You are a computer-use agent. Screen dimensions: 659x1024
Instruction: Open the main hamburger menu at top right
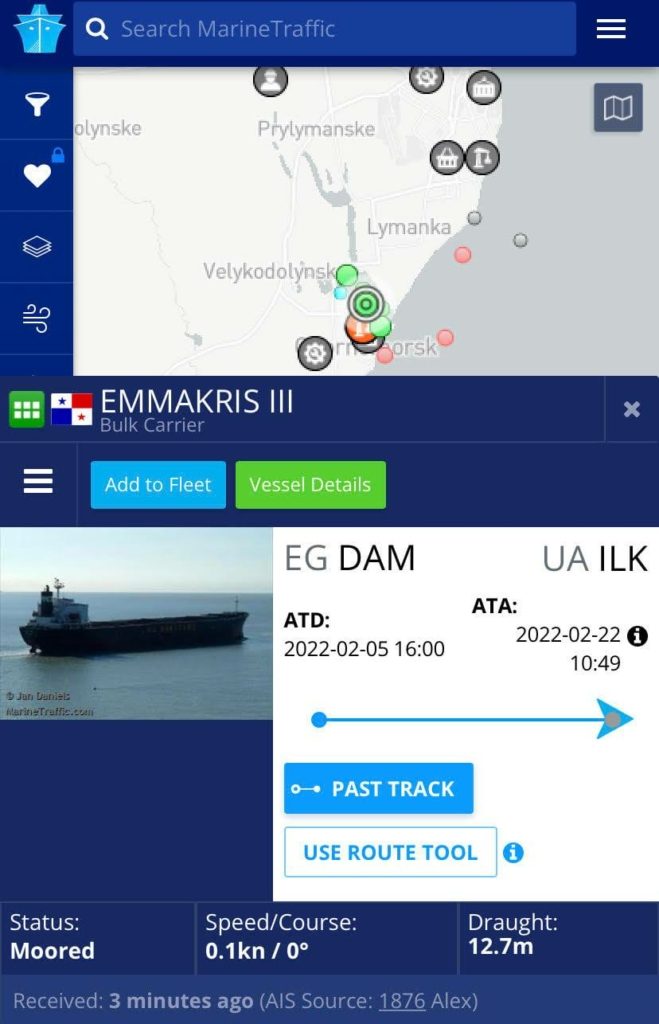coord(611,29)
